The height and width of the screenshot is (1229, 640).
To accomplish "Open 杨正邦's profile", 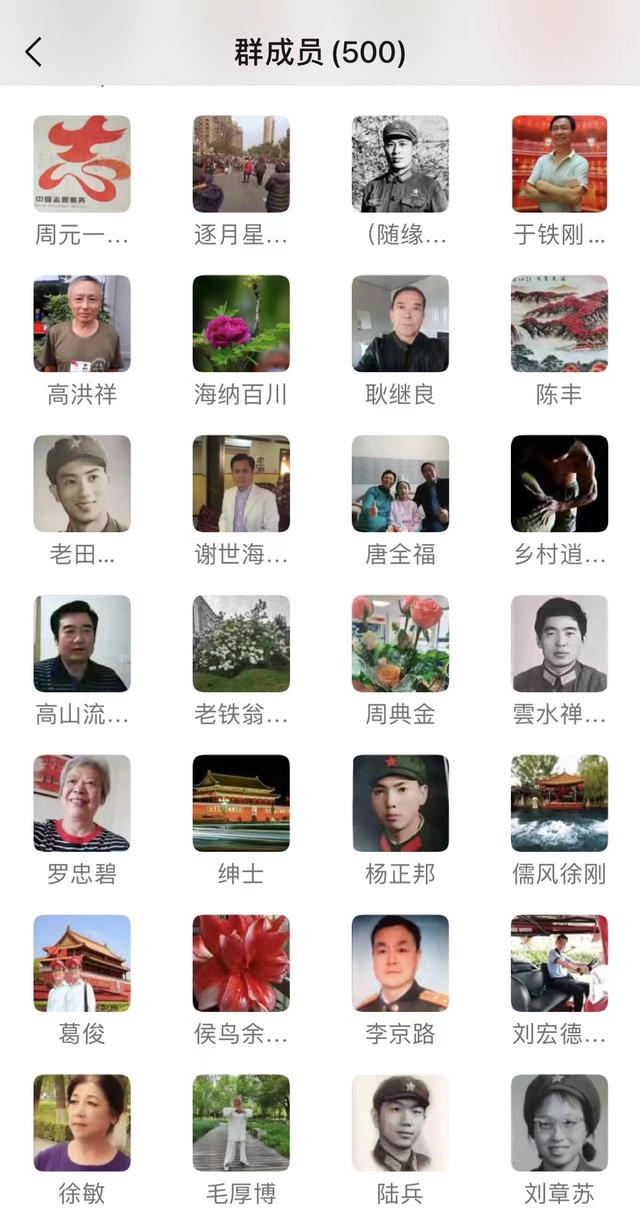I will coord(400,804).
